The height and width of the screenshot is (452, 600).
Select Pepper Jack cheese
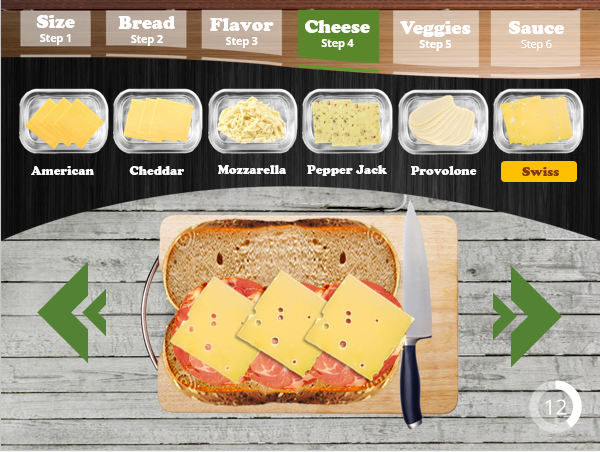(x=347, y=121)
